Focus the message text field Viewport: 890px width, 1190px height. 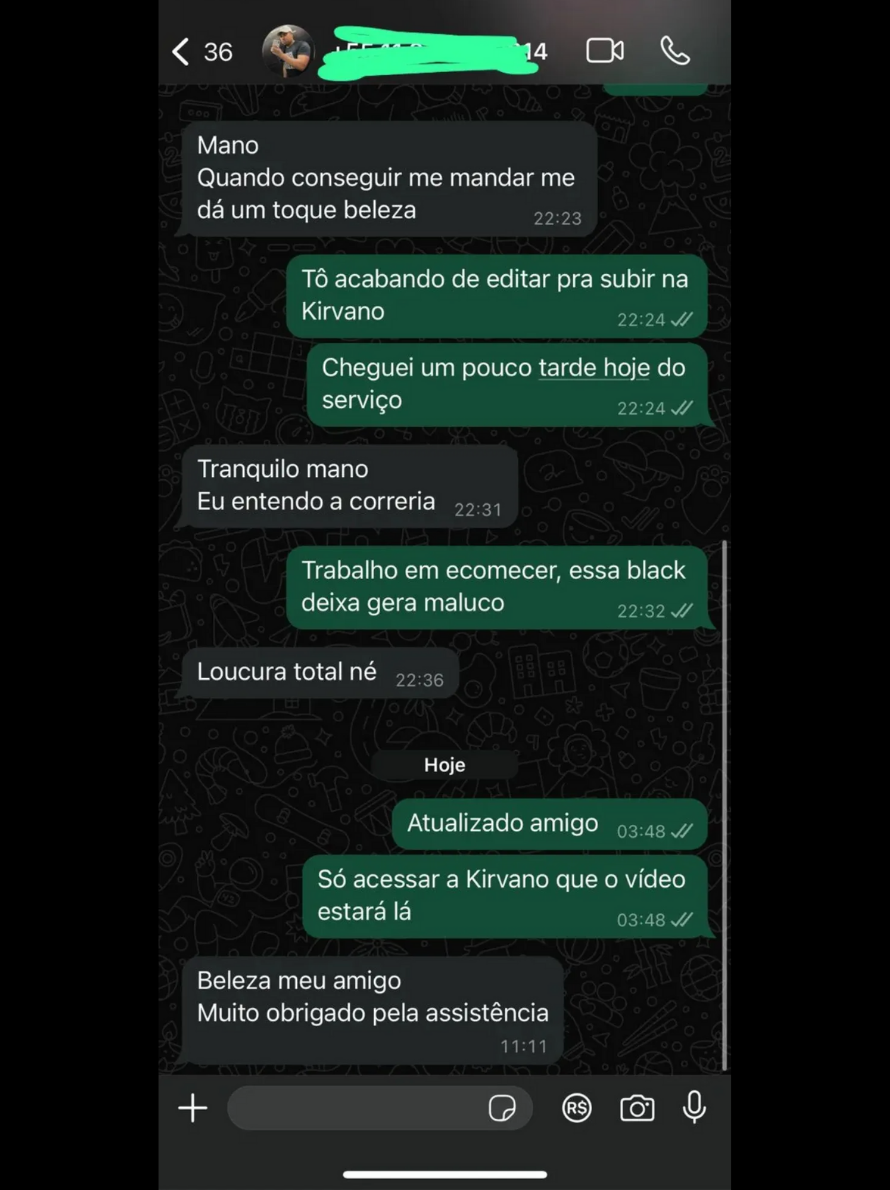(x=355, y=1108)
